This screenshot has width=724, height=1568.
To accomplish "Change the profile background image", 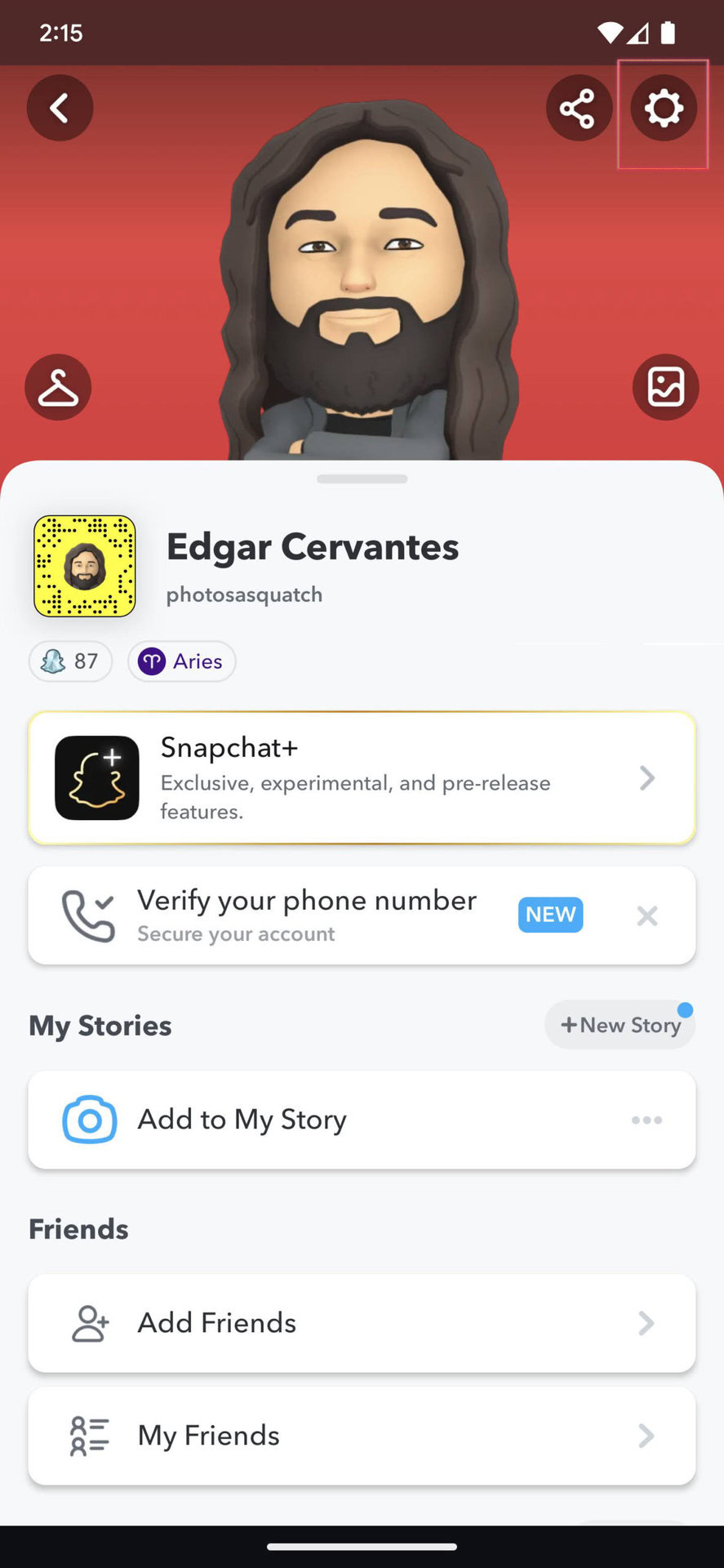I will (x=665, y=387).
